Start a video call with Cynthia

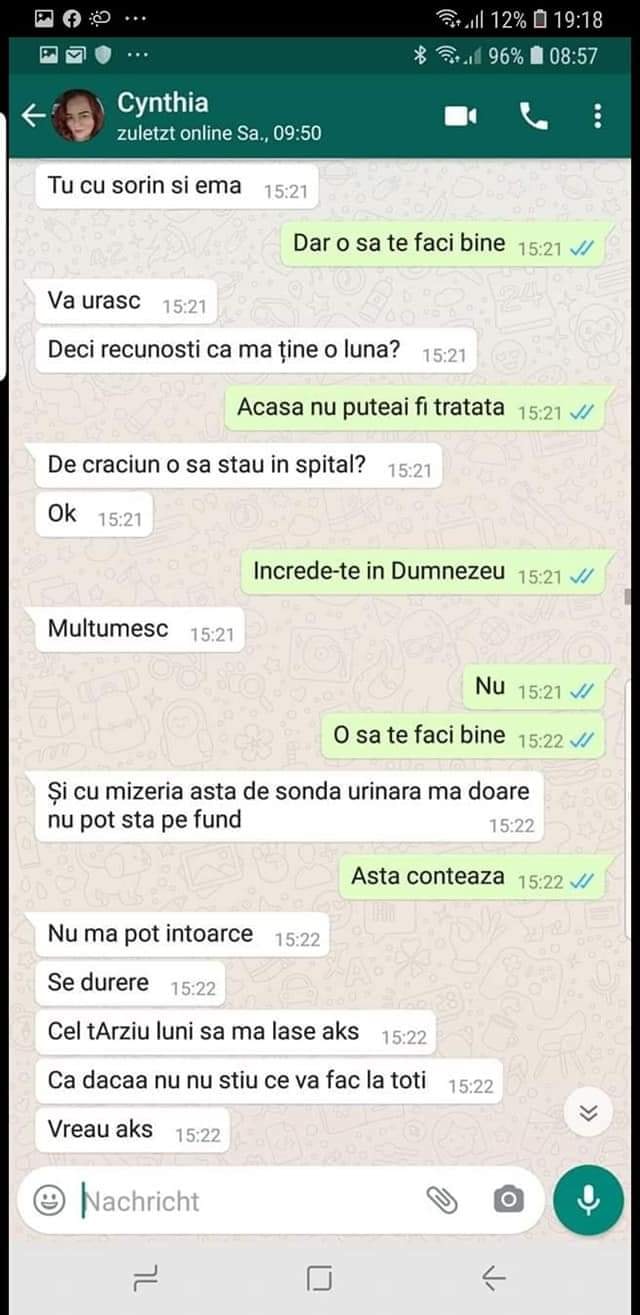(x=460, y=117)
